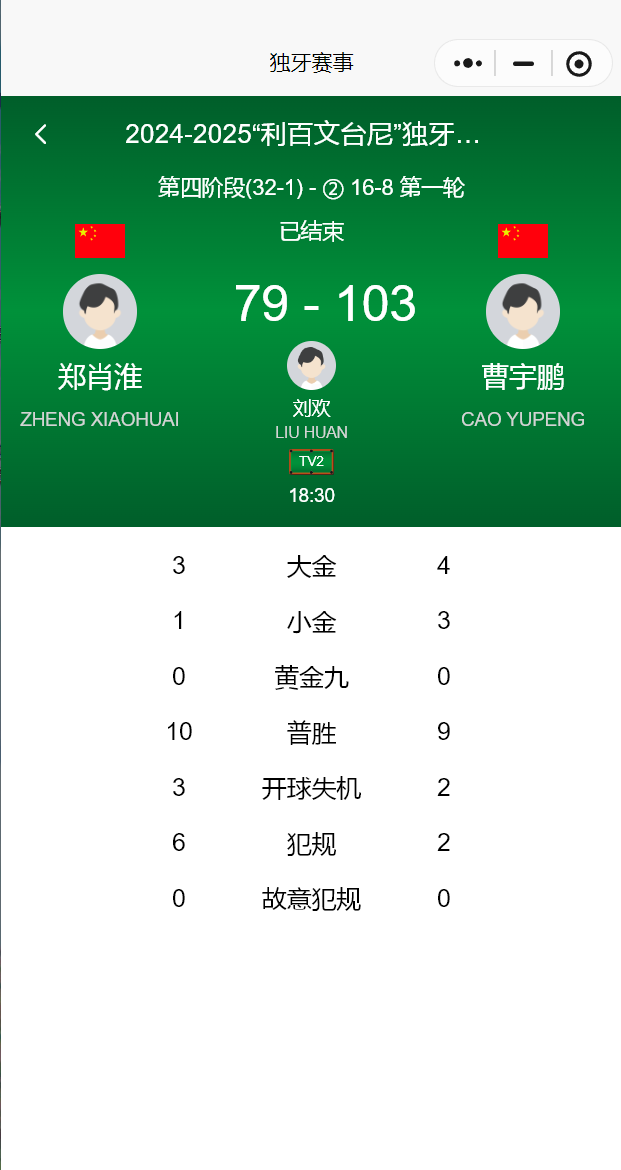The image size is (621, 1170).
Task: View referee 刘欢's avatar
Action: (311, 366)
